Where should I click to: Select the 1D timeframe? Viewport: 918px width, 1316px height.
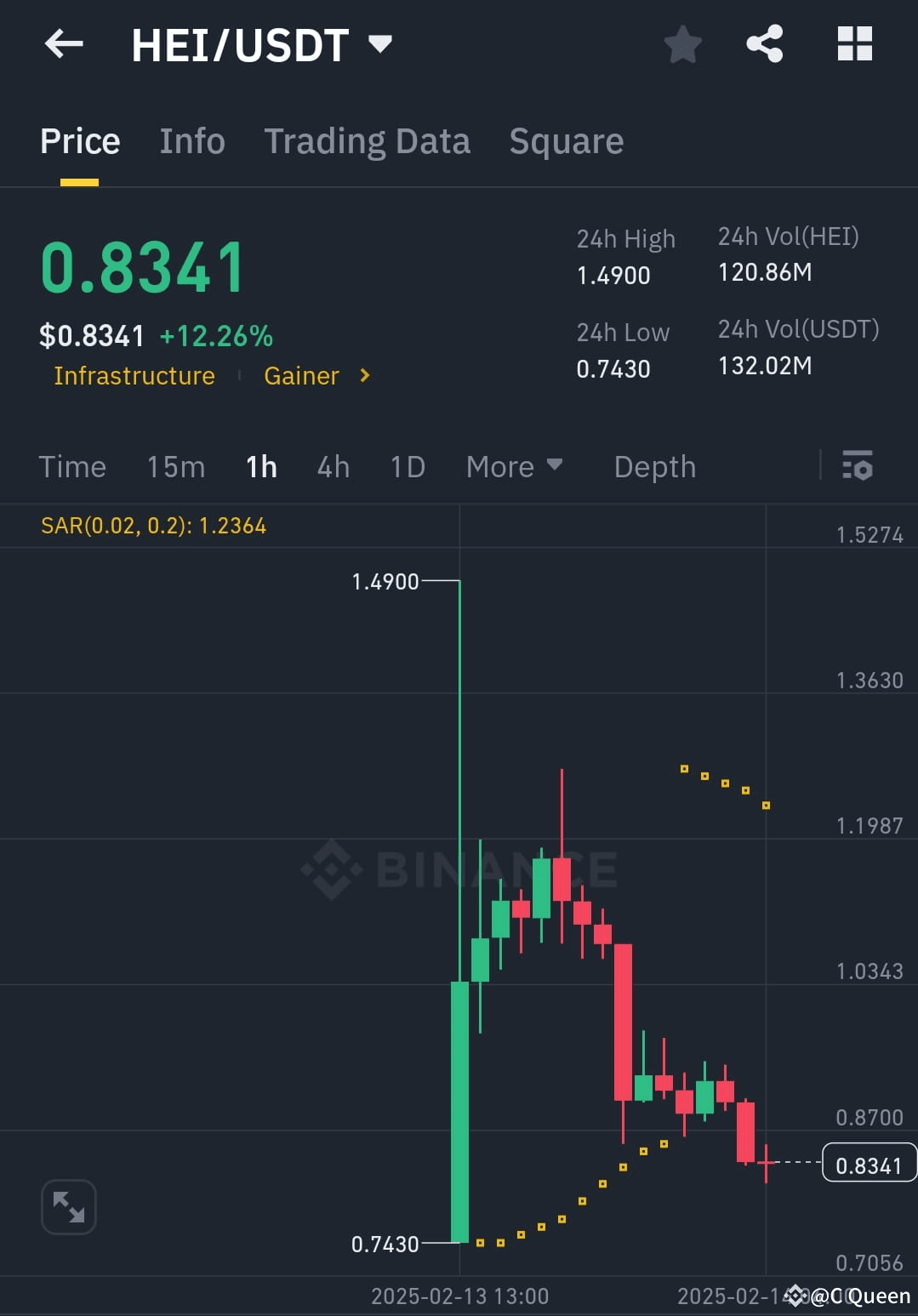pyautogui.click(x=406, y=466)
